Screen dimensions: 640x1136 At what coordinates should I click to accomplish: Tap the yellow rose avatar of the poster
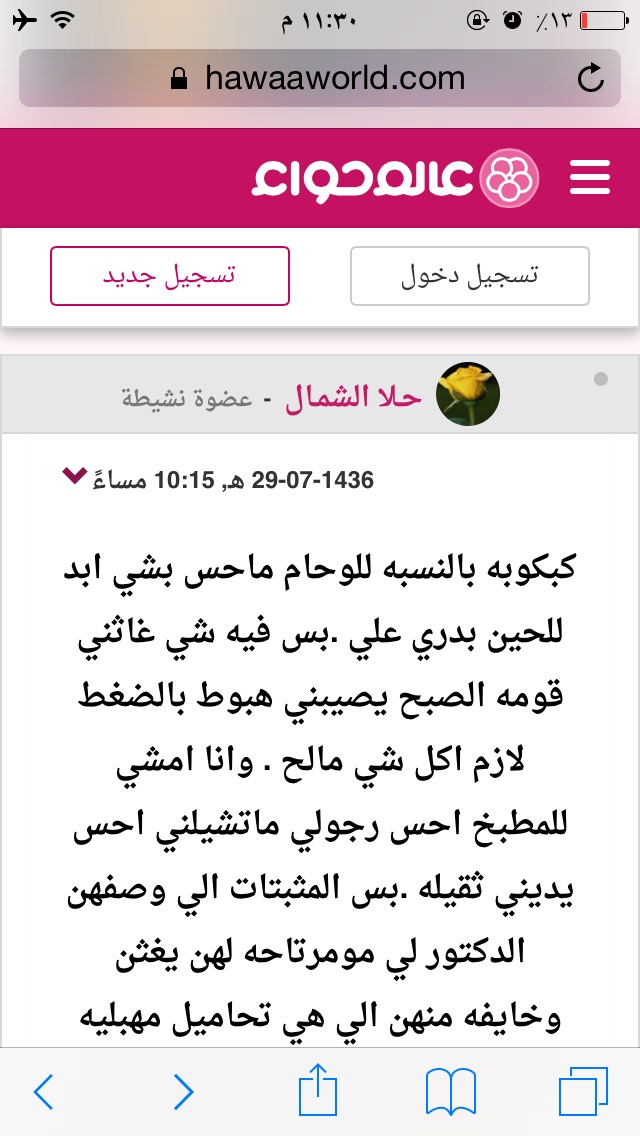pos(469,395)
